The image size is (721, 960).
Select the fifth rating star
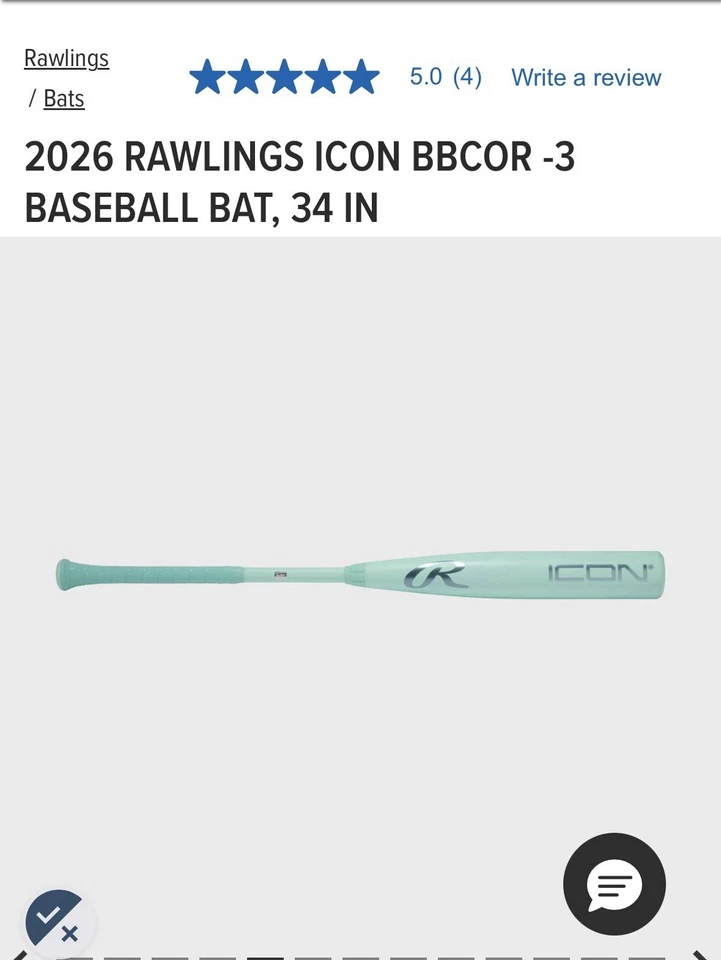(360, 76)
